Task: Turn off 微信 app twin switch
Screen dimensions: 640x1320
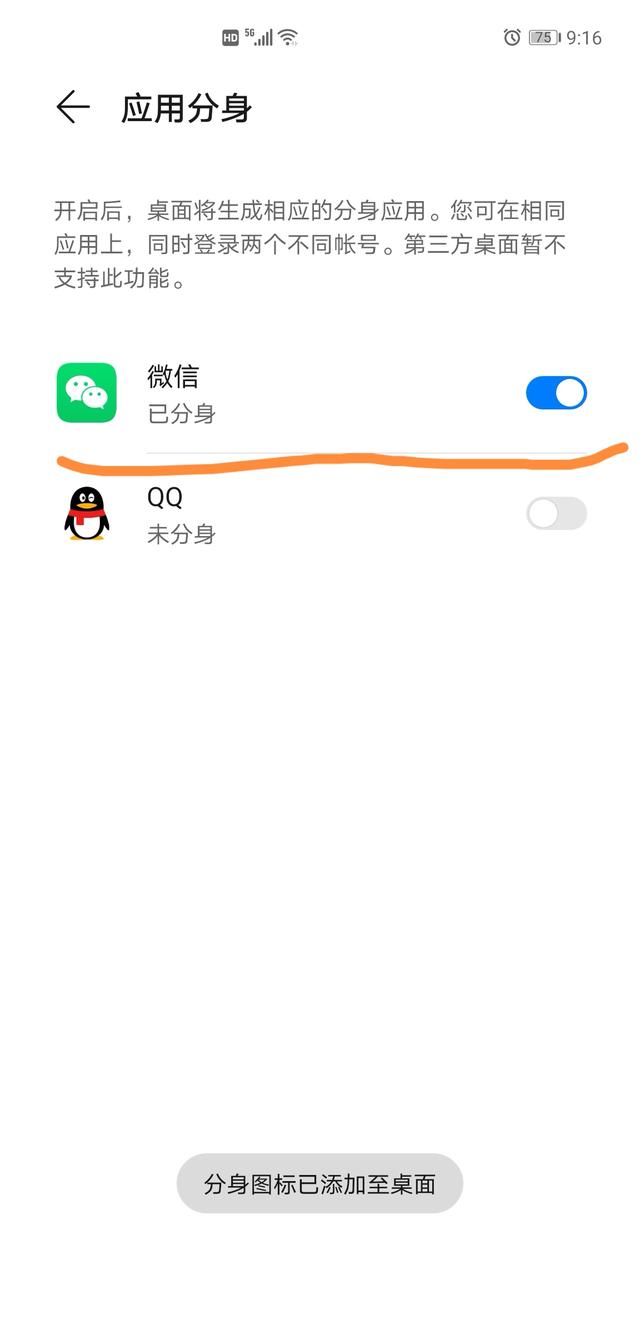Action: click(x=556, y=393)
